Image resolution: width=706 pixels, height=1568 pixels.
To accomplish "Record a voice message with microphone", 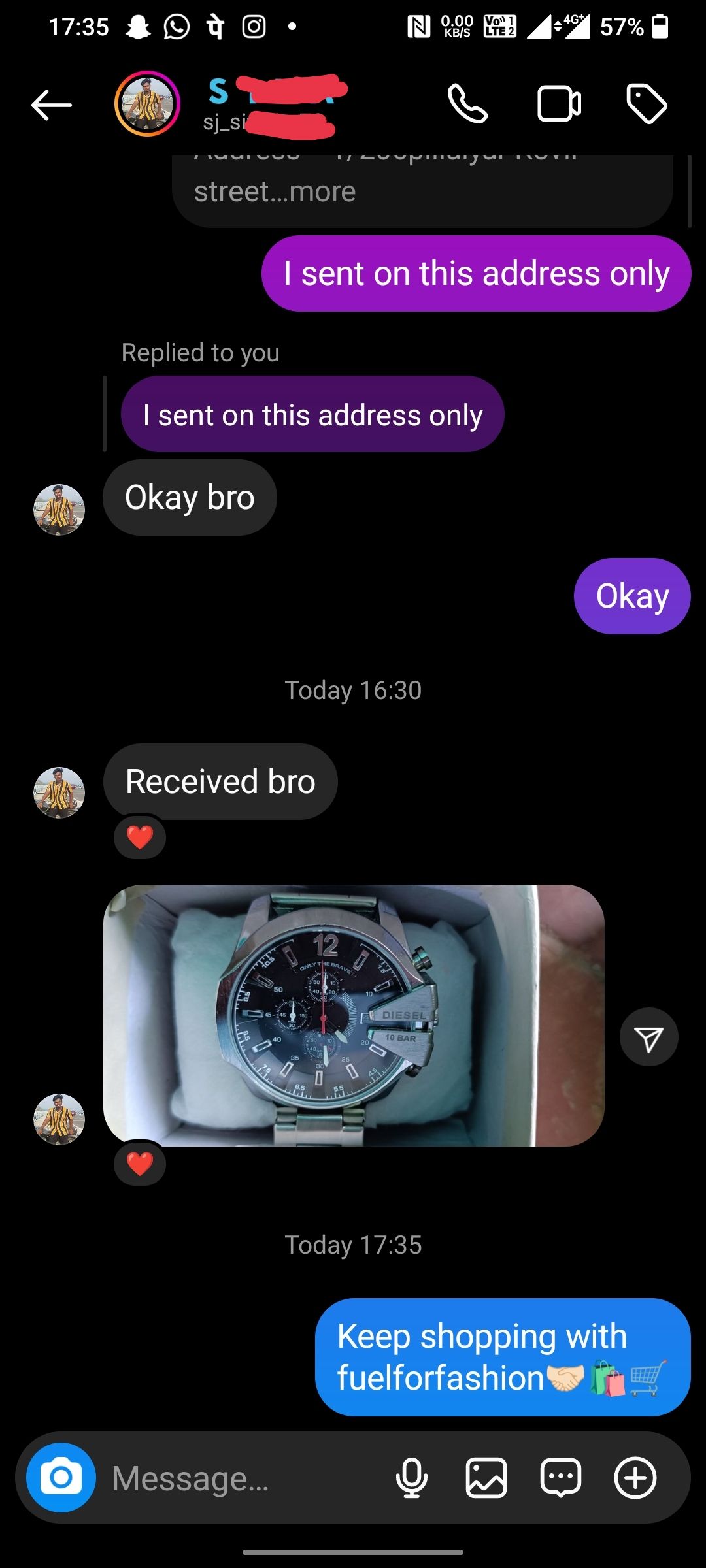I will pyautogui.click(x=412, y=1478).
